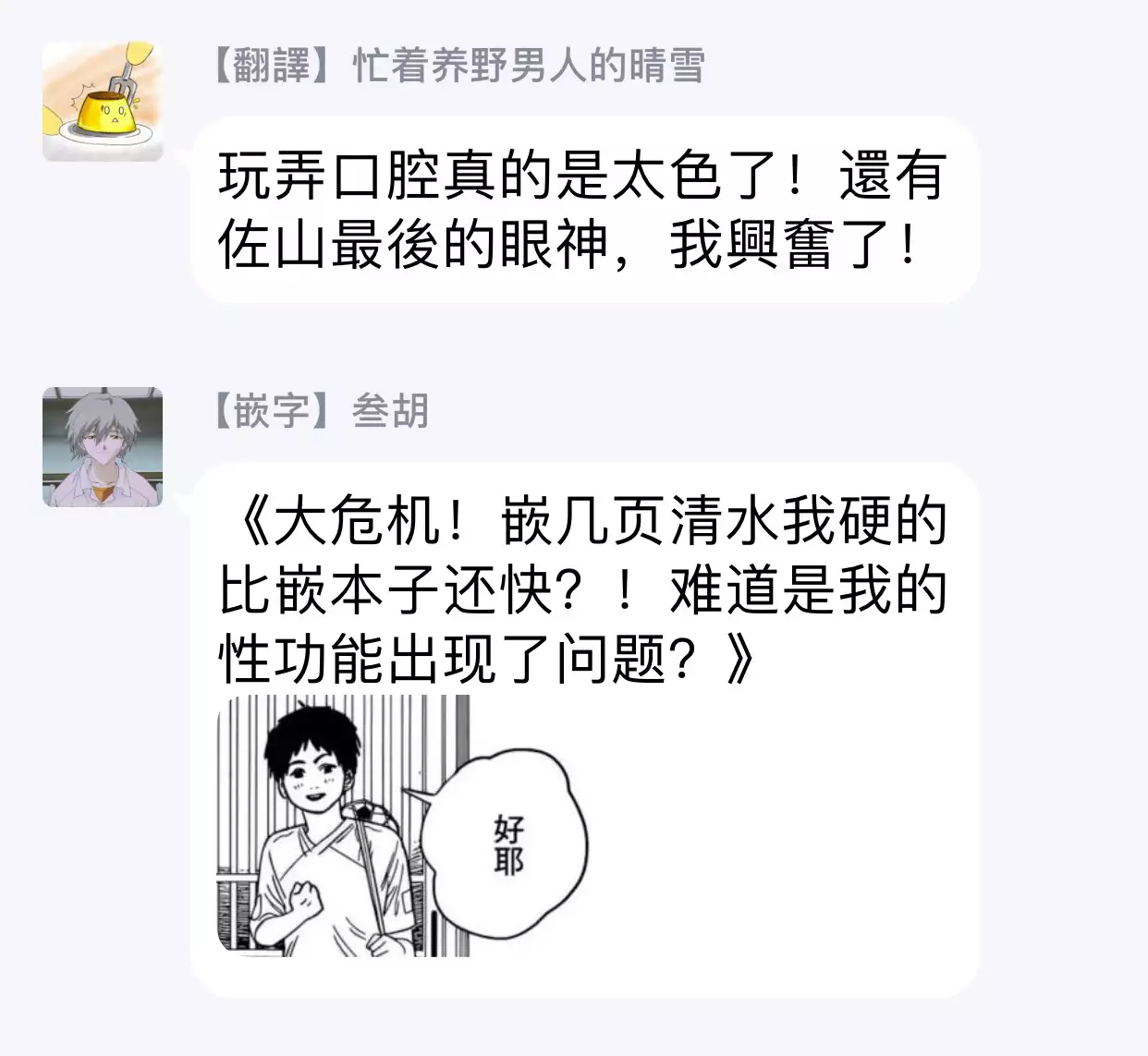Open 叁胡's profile avatar

tap(103, 447)
